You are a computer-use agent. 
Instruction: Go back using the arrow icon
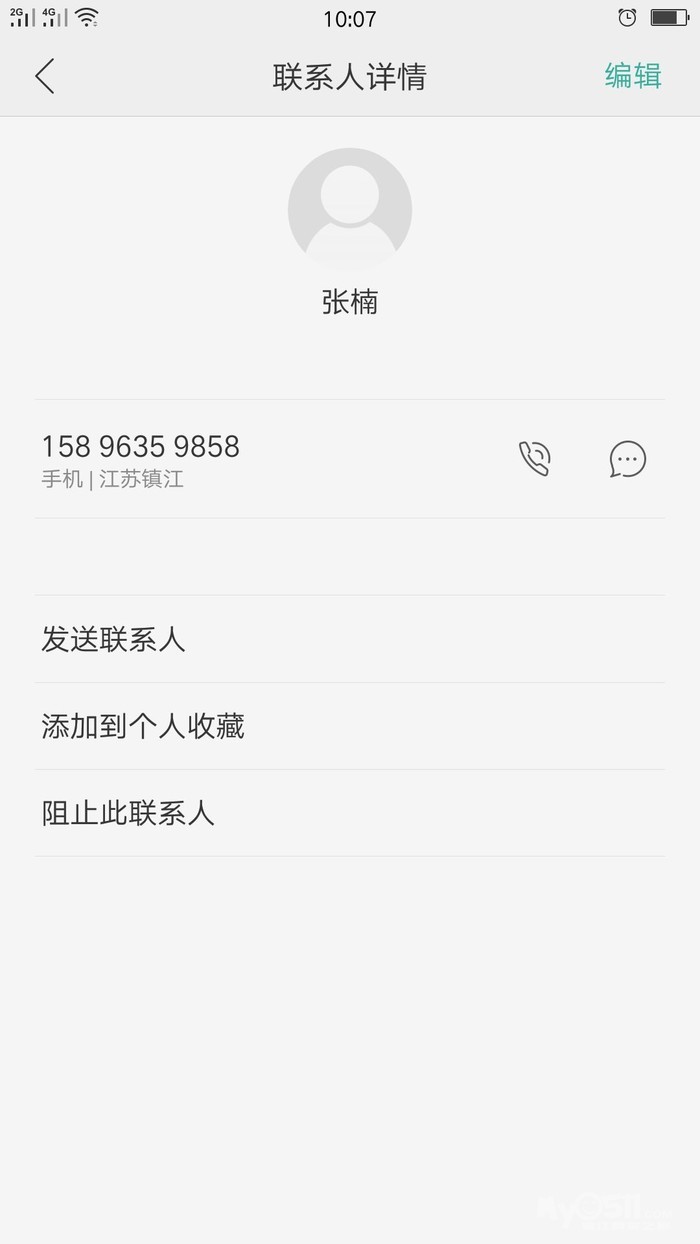coord(45,77)
